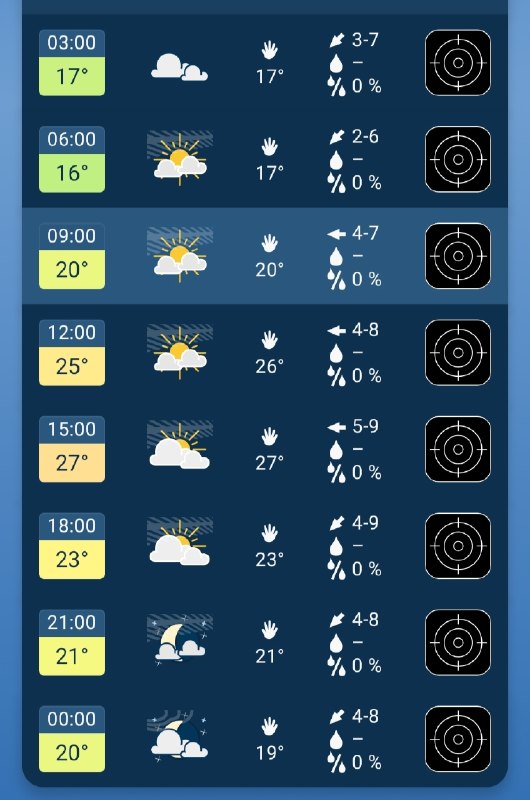Tap the target icon for 00:00
The height and width of the screenshot is (800, 530).
458,739
